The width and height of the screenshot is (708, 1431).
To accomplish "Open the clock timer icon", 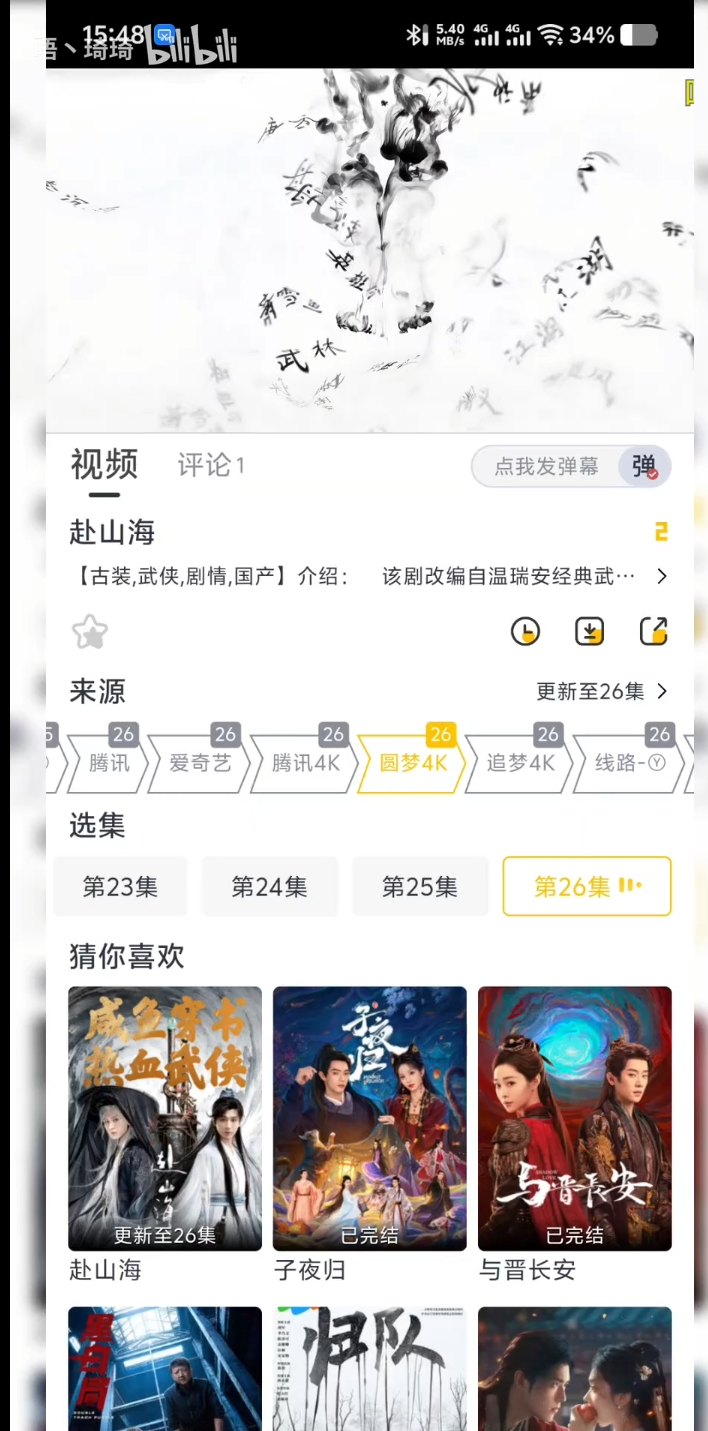I will (525, 631).
